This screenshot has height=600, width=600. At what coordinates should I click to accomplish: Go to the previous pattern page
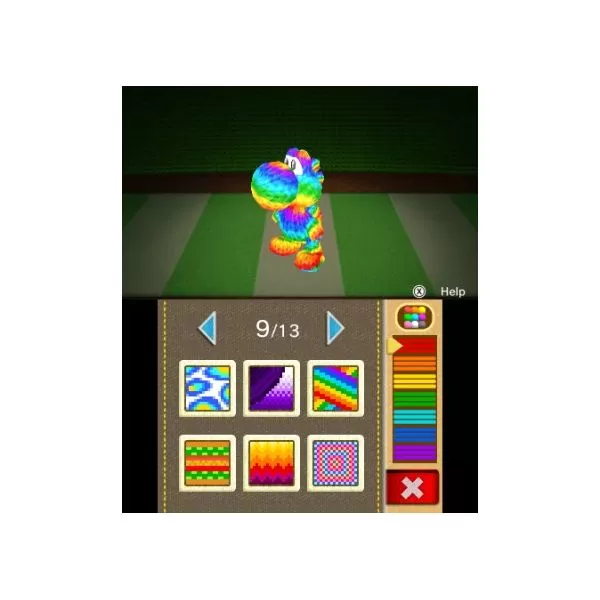click(x=207, y=327)
